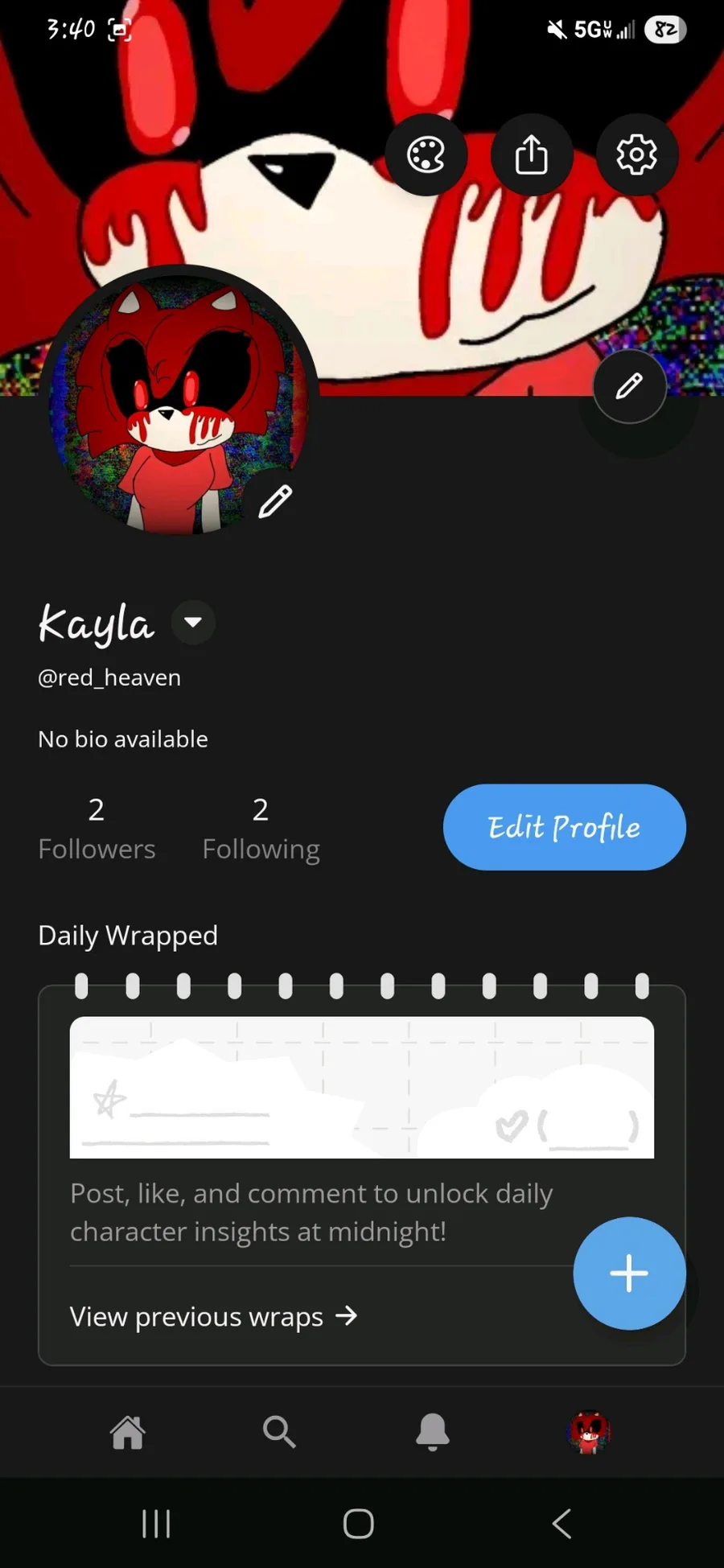Create a new post with plus button
Viewport: 724px width, 1568px height.
tap(629, 1274)
